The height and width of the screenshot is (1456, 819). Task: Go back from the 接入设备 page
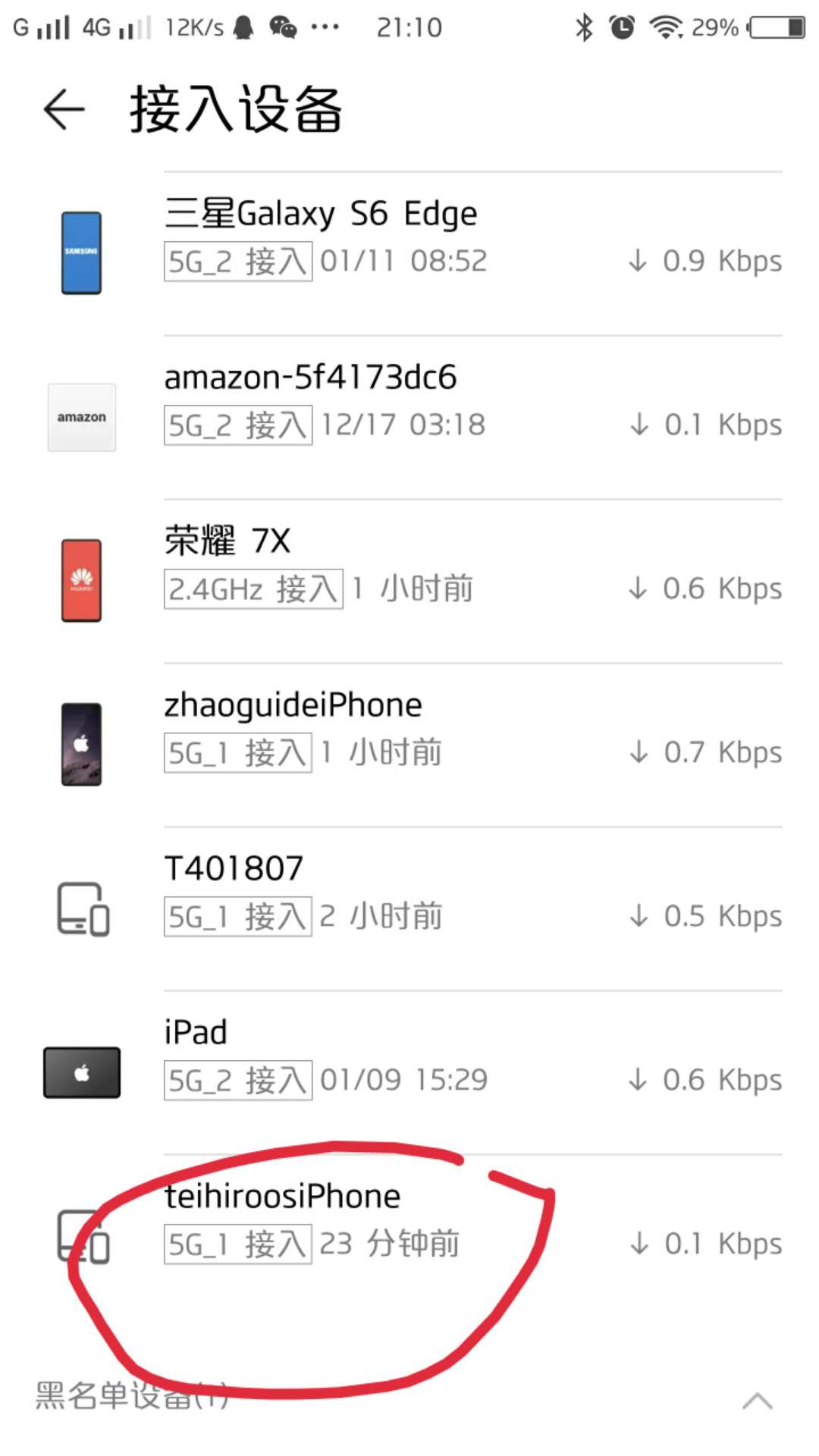pyautogui.click(x=64, y=110)
